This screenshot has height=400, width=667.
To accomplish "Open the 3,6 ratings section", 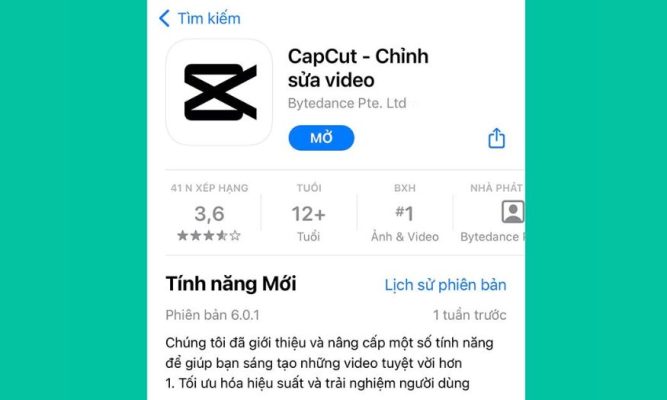I will tap(209, 213).
